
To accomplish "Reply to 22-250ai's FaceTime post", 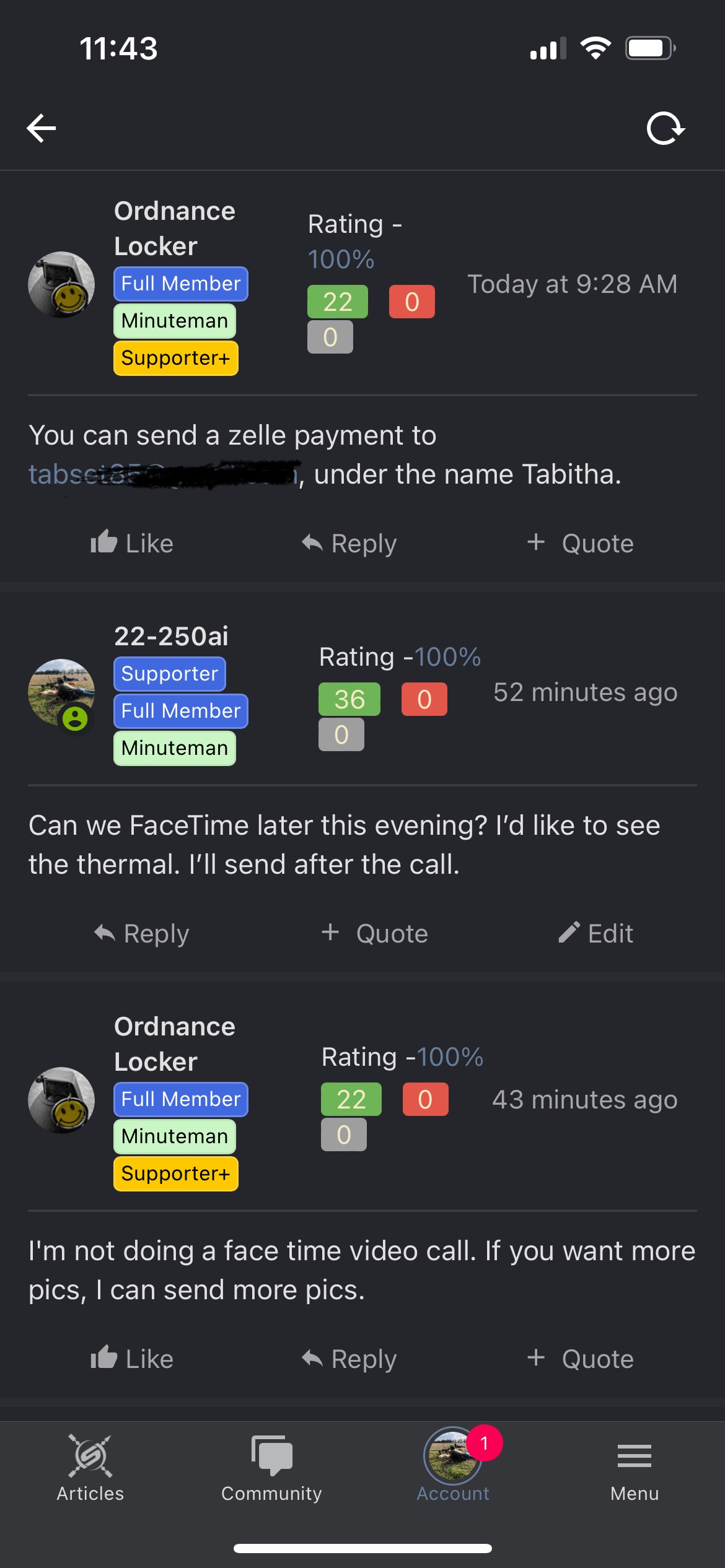I will [x=142, y=933].
